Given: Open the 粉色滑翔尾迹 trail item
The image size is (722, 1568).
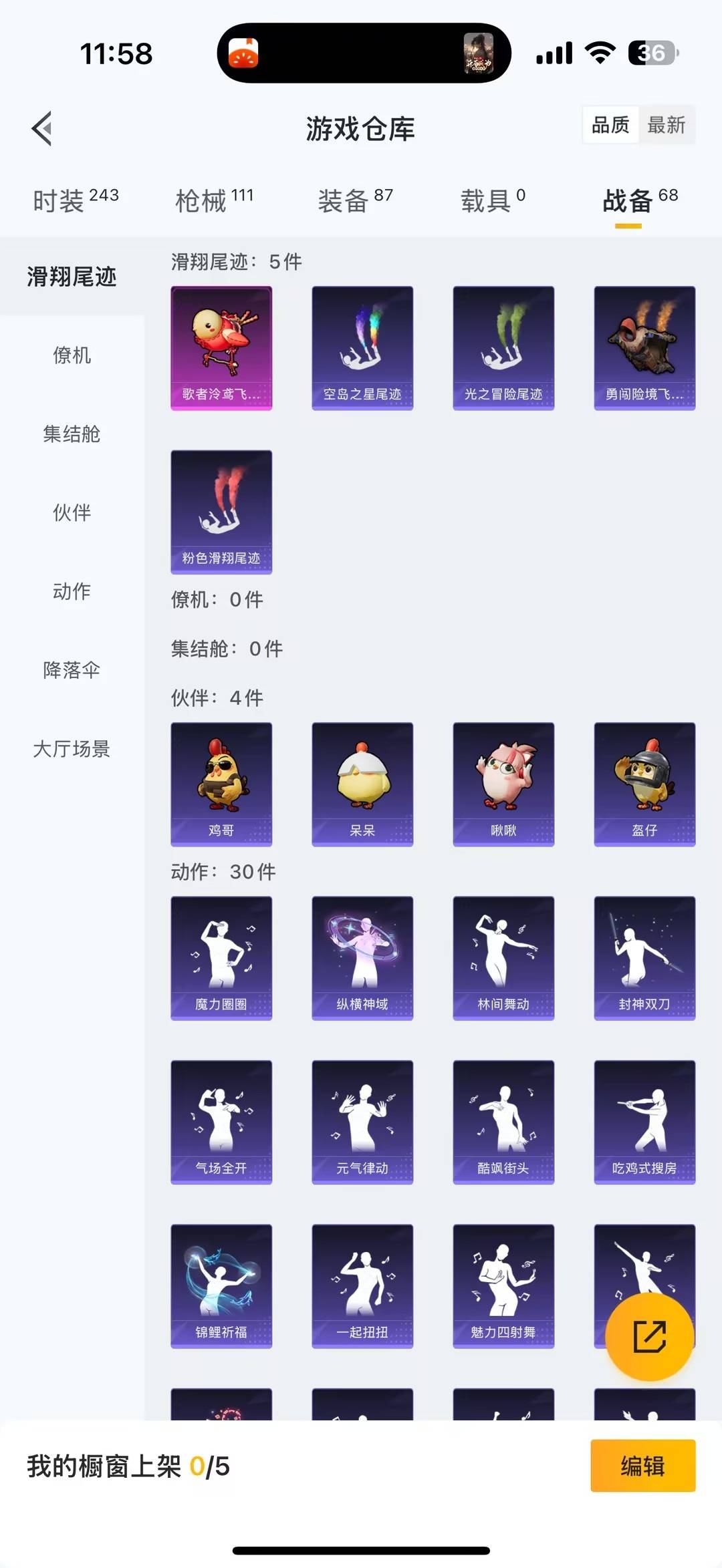Looking at the screenshot, I should (221, 512).
